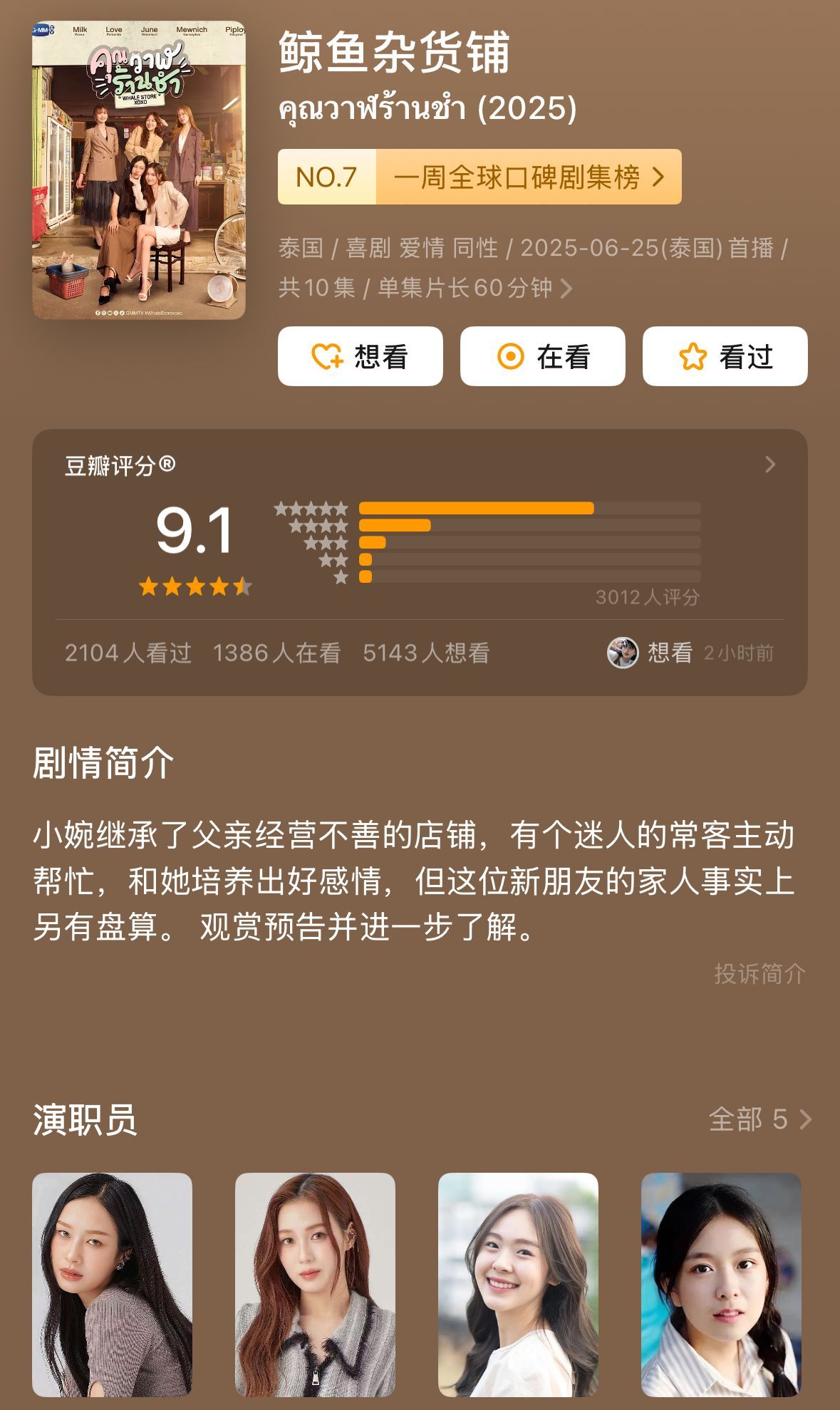Mark the show as 想看
Image resolution: width=840 pixels, height=1410 pixels.
360,356
